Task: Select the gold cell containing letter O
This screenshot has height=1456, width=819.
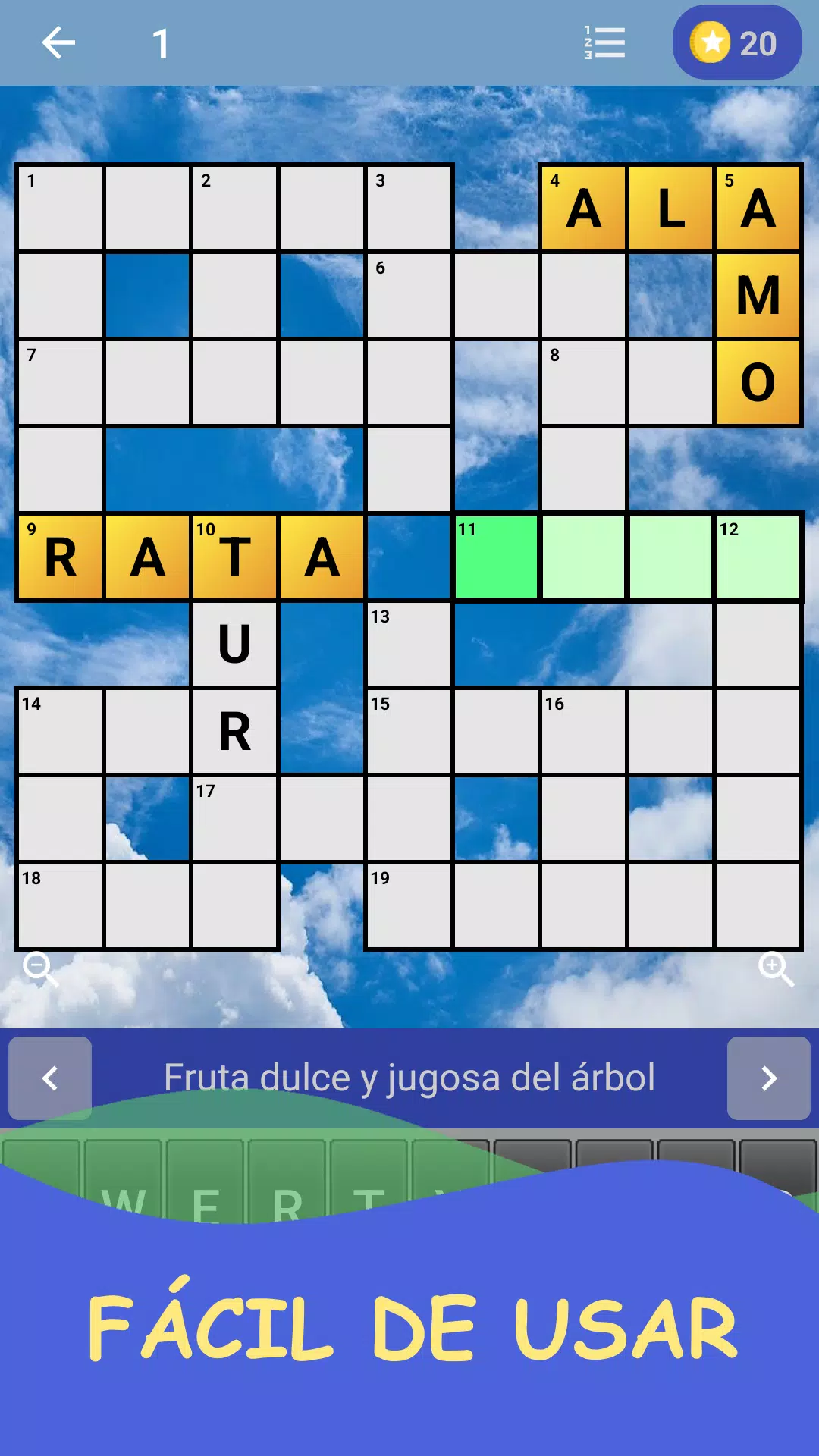Action: click(758, 381)
